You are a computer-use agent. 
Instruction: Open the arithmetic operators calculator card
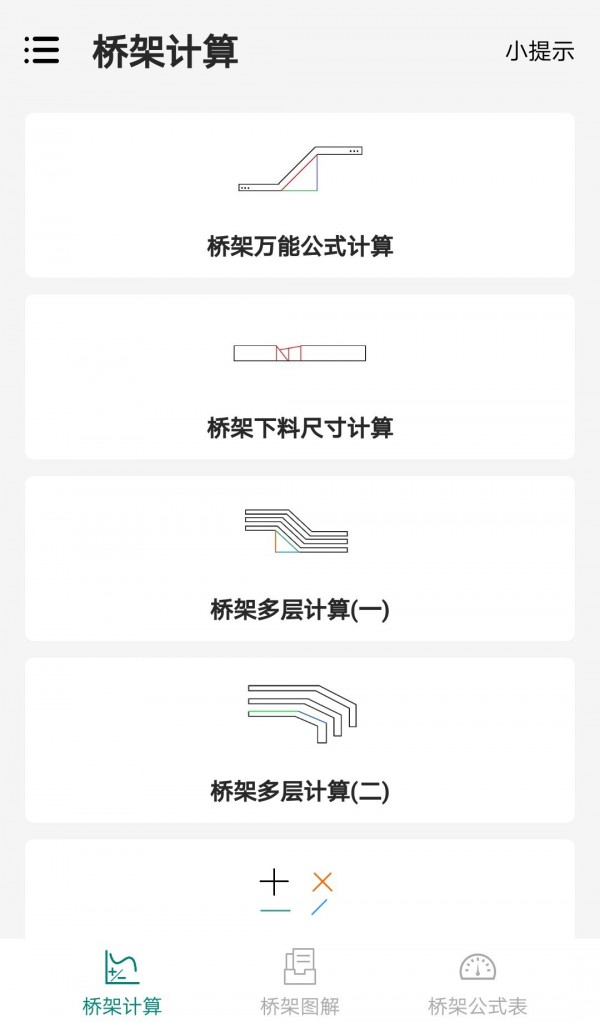[x=300, y=889]
